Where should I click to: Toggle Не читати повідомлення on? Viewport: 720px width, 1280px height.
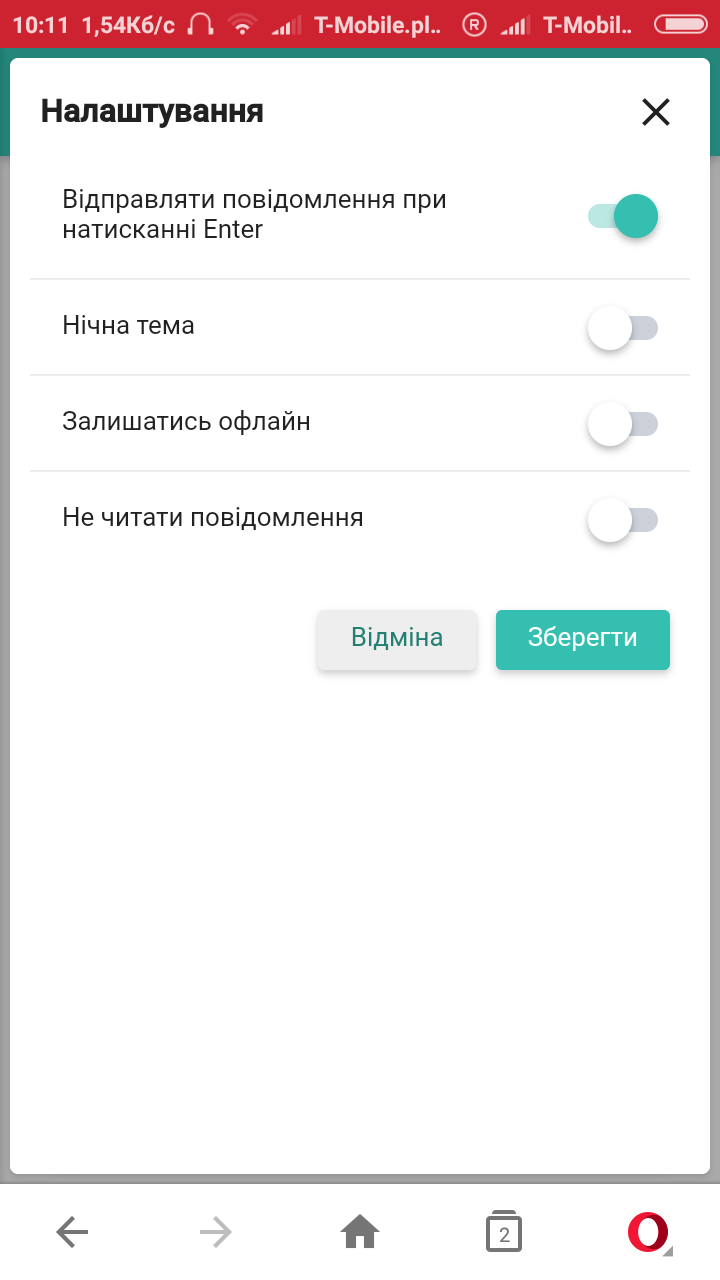[x=622, y=520]
